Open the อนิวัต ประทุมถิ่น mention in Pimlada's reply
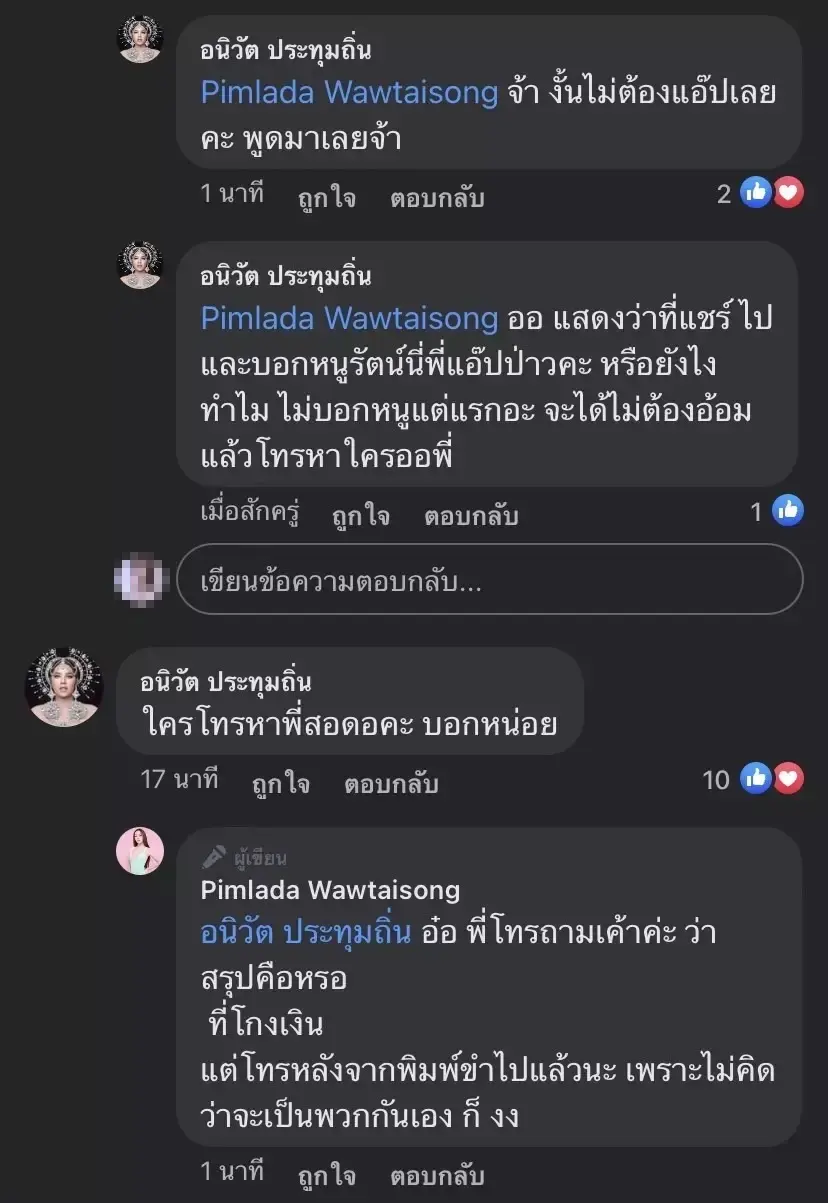Viewport: 828px width, 1203px height. point(305,934)
